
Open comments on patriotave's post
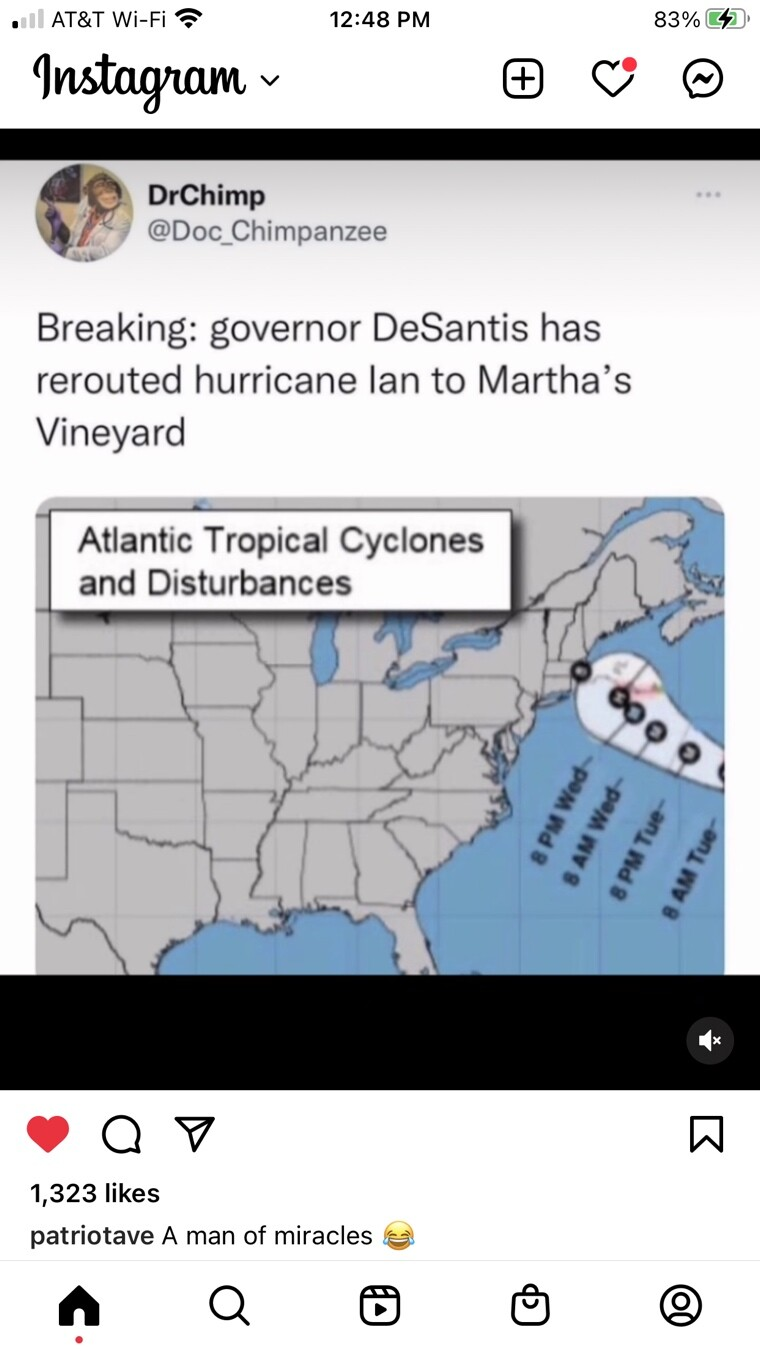coord(122,1134)
